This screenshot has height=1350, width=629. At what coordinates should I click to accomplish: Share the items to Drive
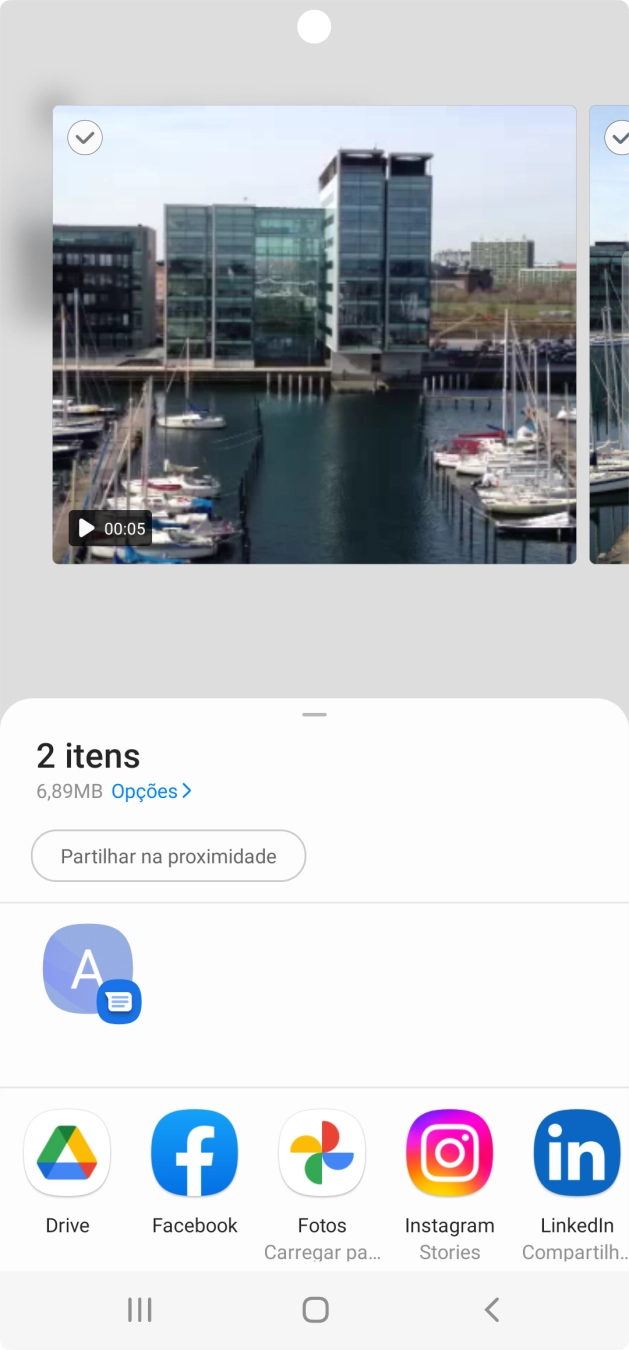coord(67,1154)
